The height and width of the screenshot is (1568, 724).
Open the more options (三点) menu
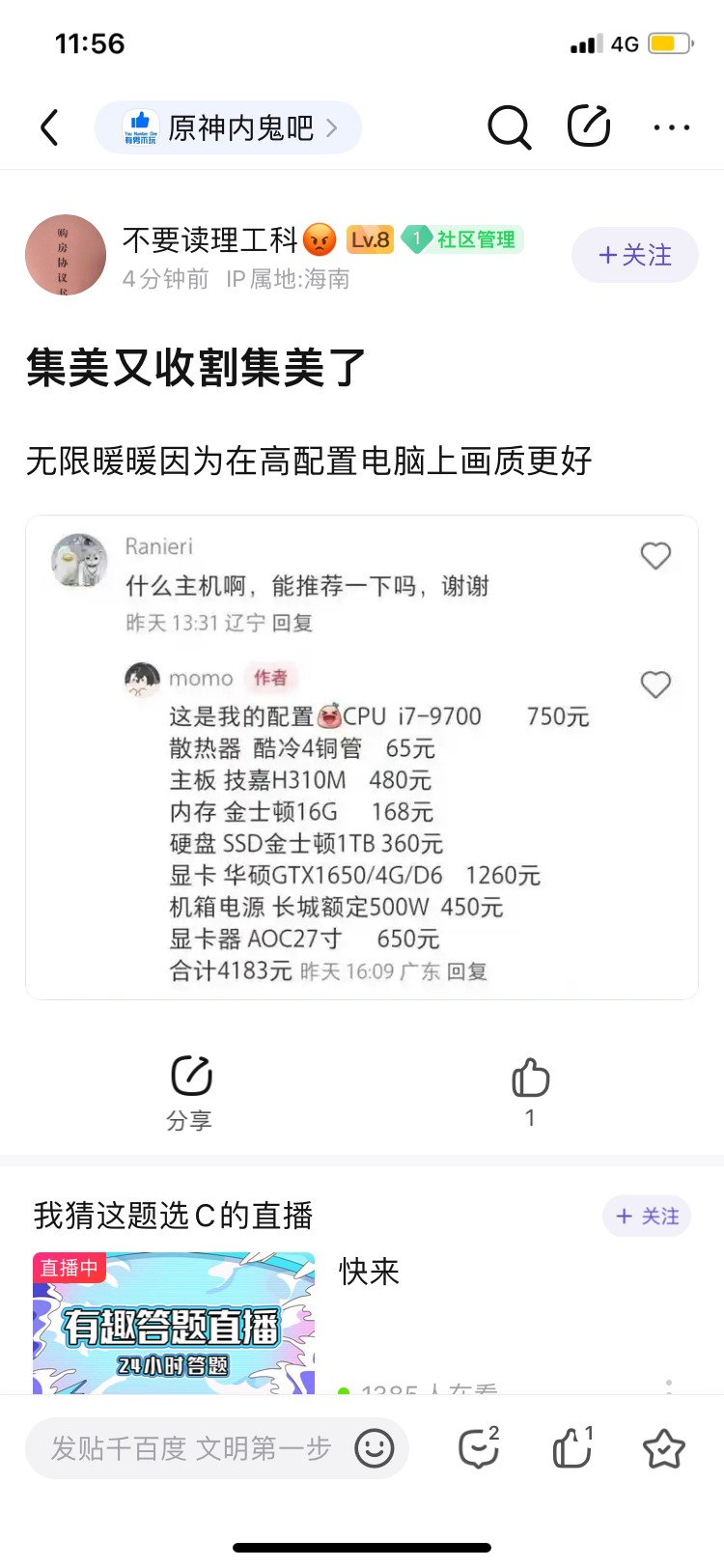point(671,126)
